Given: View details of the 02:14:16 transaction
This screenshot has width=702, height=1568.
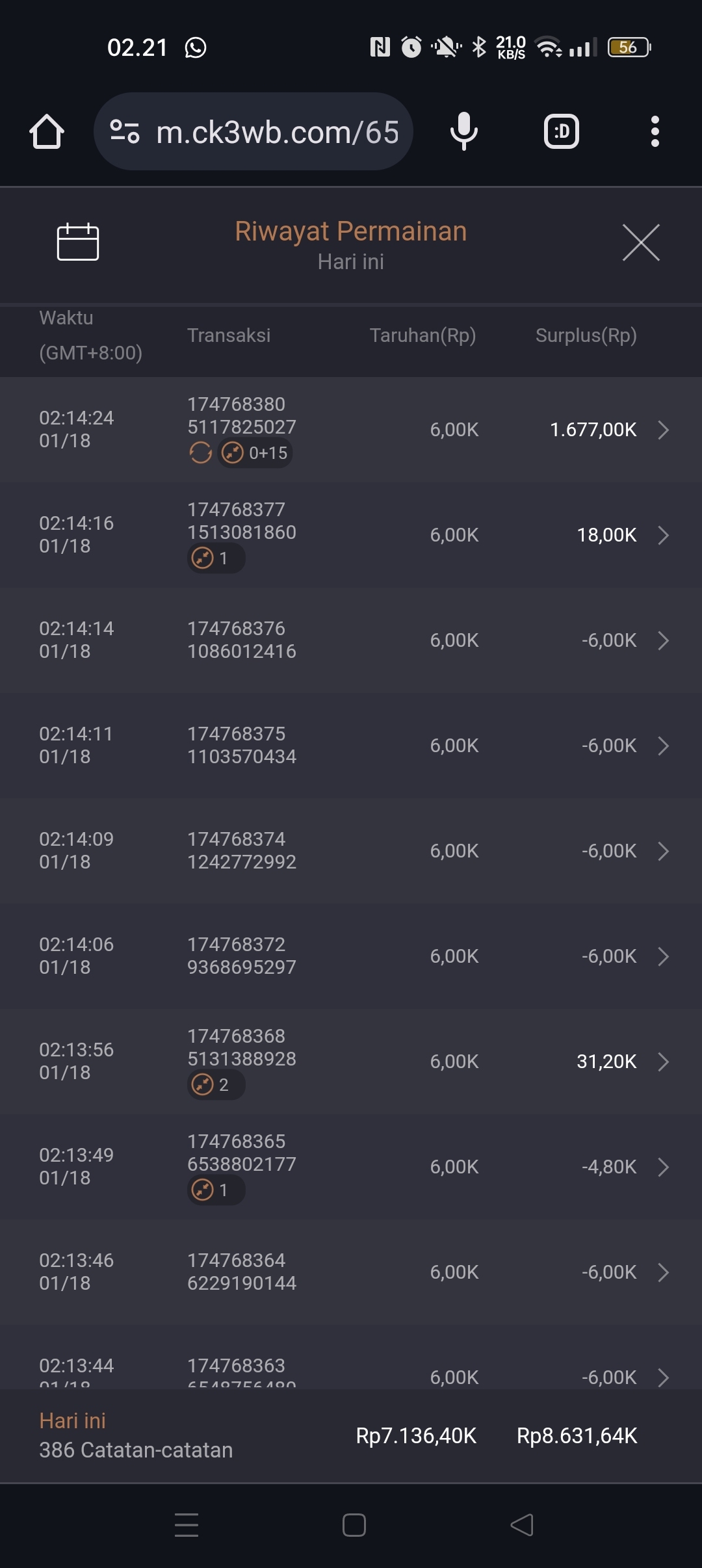Looking at the screenshot, I should pyautogui.click(x=351, y=535).
